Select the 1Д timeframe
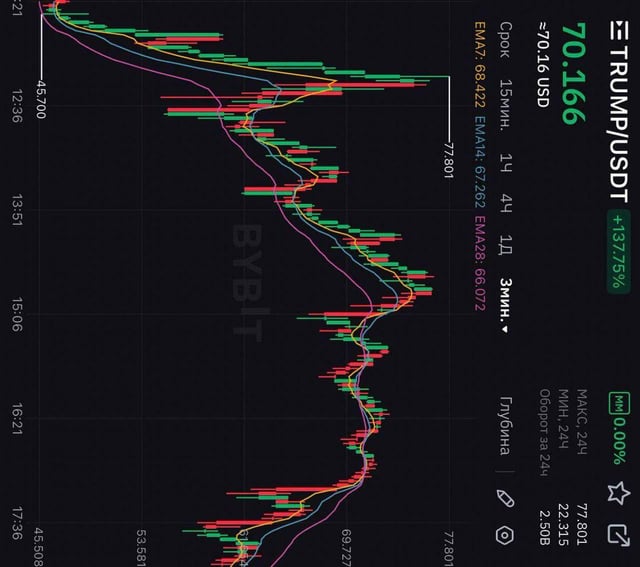This screenshot has width=640, height=567. pos(505,242)
